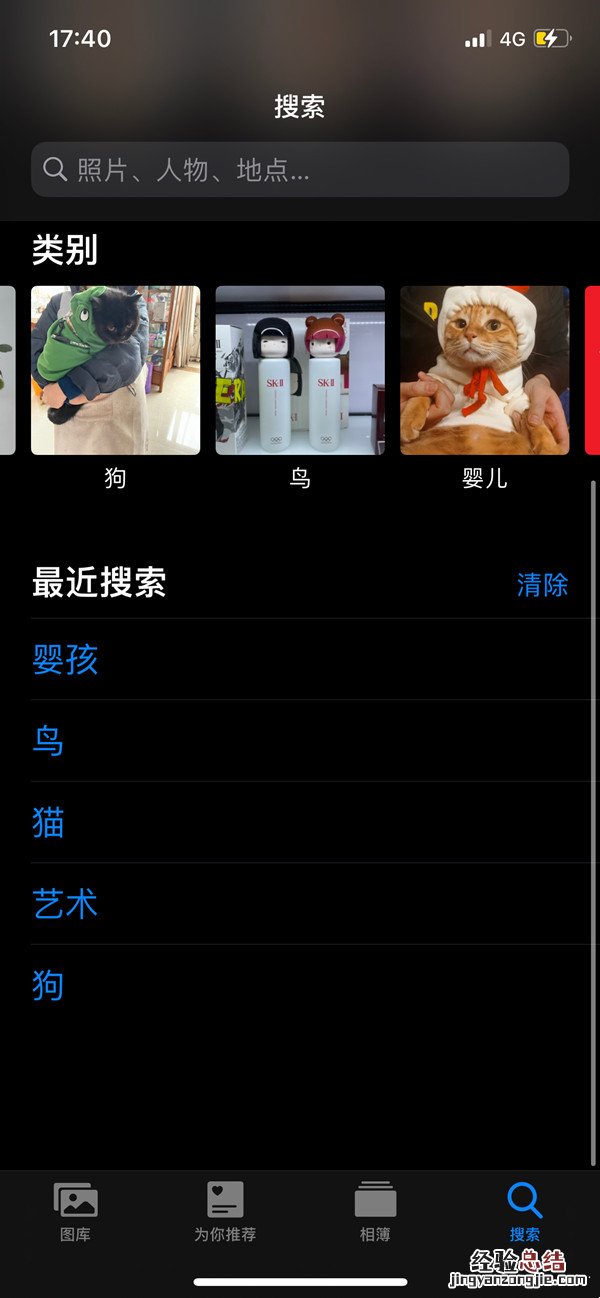The width and height of the screenshot is (600, 1298).
Task: Open the 狗 category tile
Action: [x=115, y=371]
